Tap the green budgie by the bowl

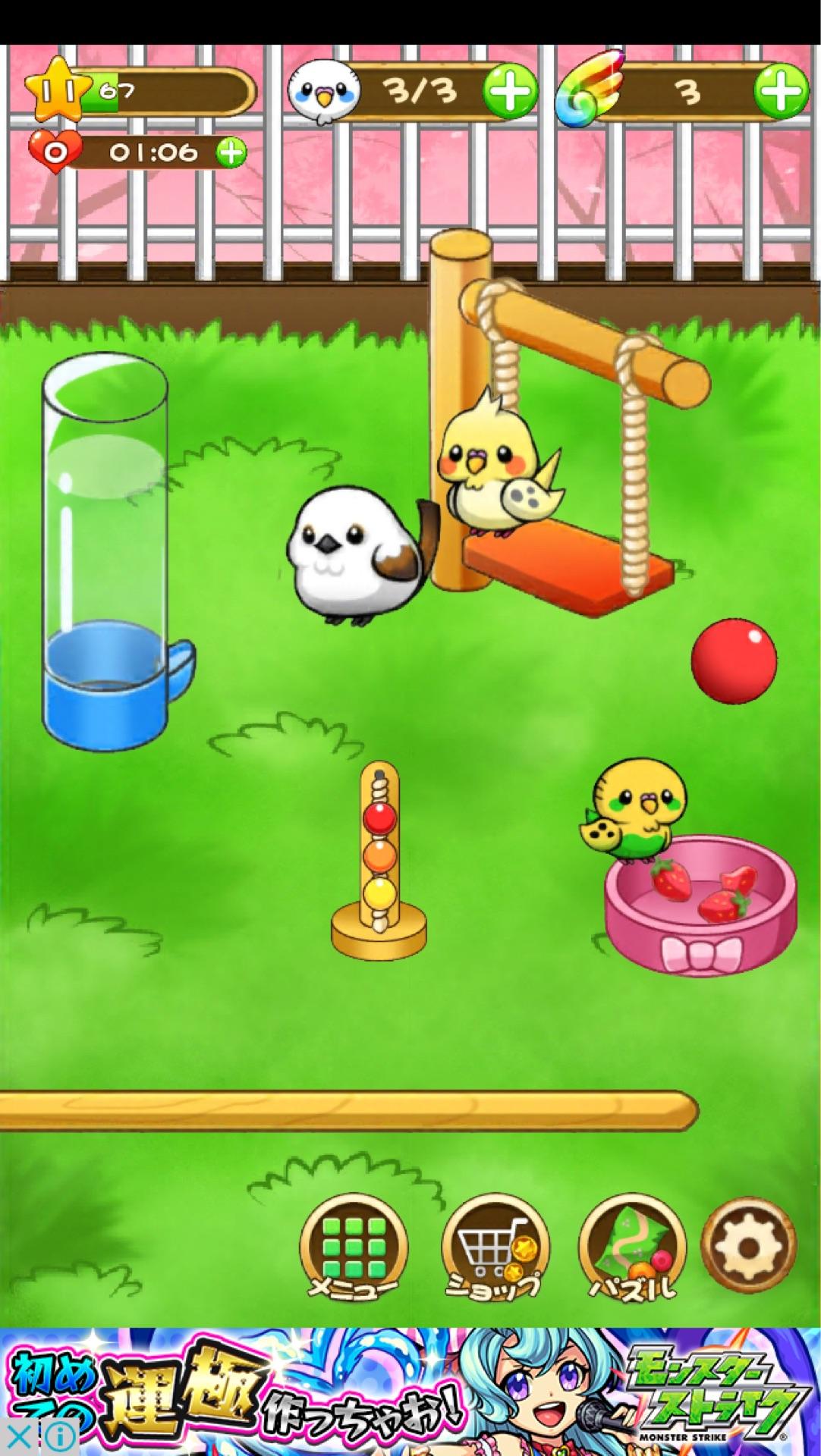(632, 813)
